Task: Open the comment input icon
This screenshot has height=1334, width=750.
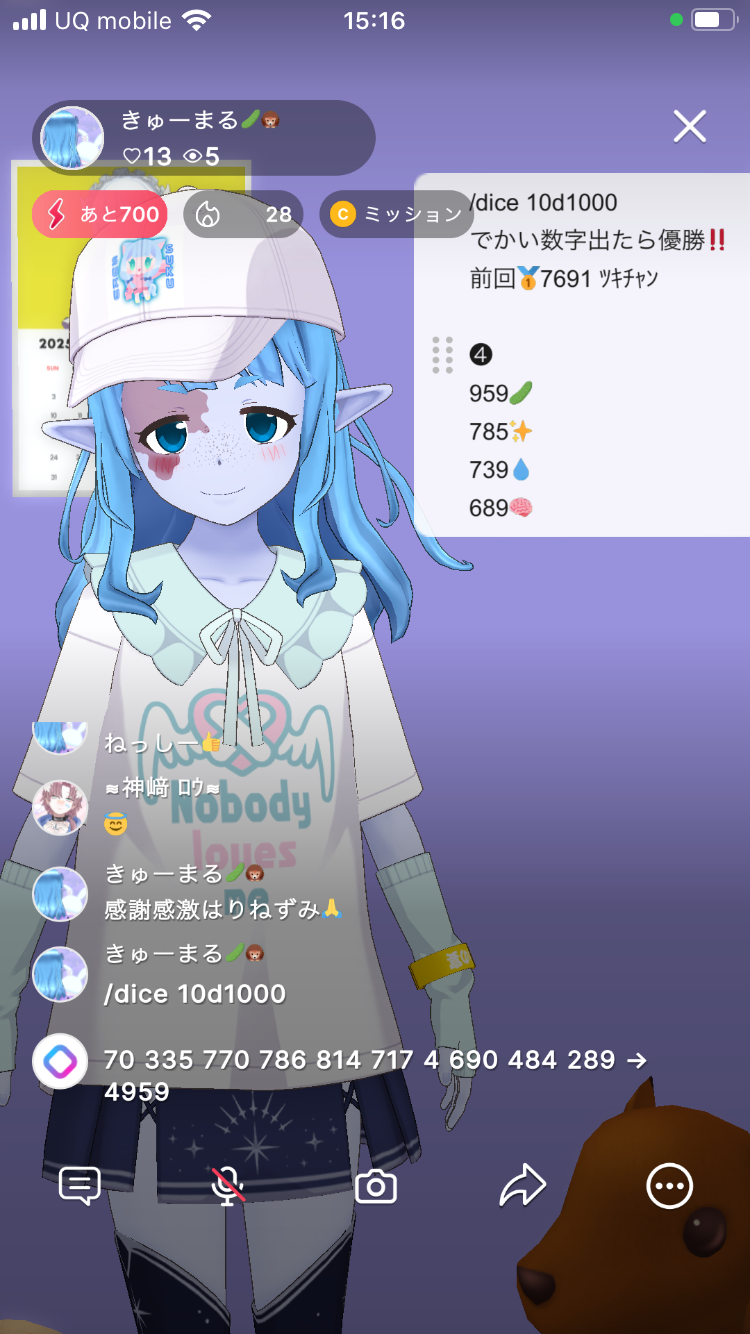Action: pos(80,1186)
